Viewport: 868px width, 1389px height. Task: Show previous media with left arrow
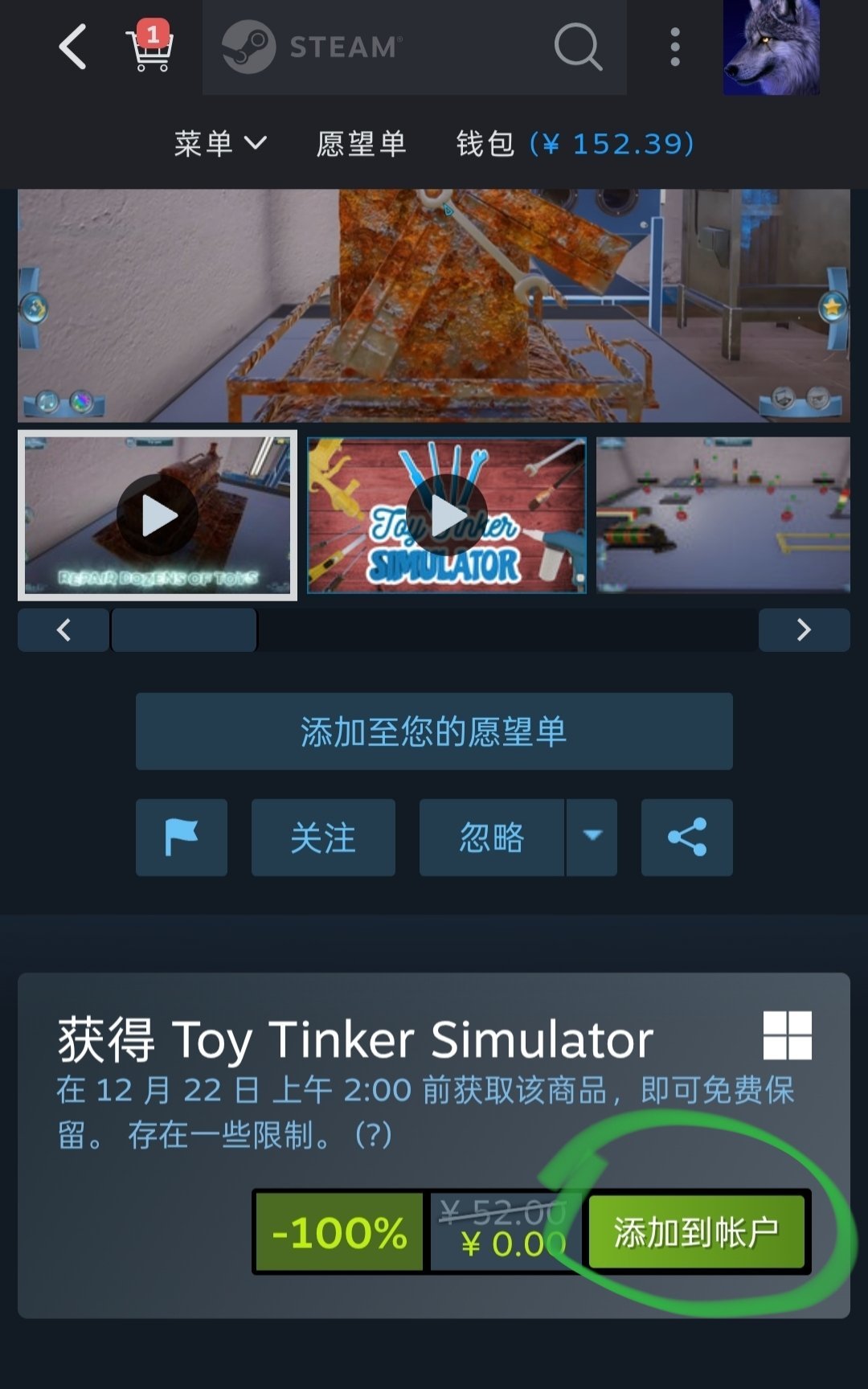pyautogui.click(x=63, y=629)
